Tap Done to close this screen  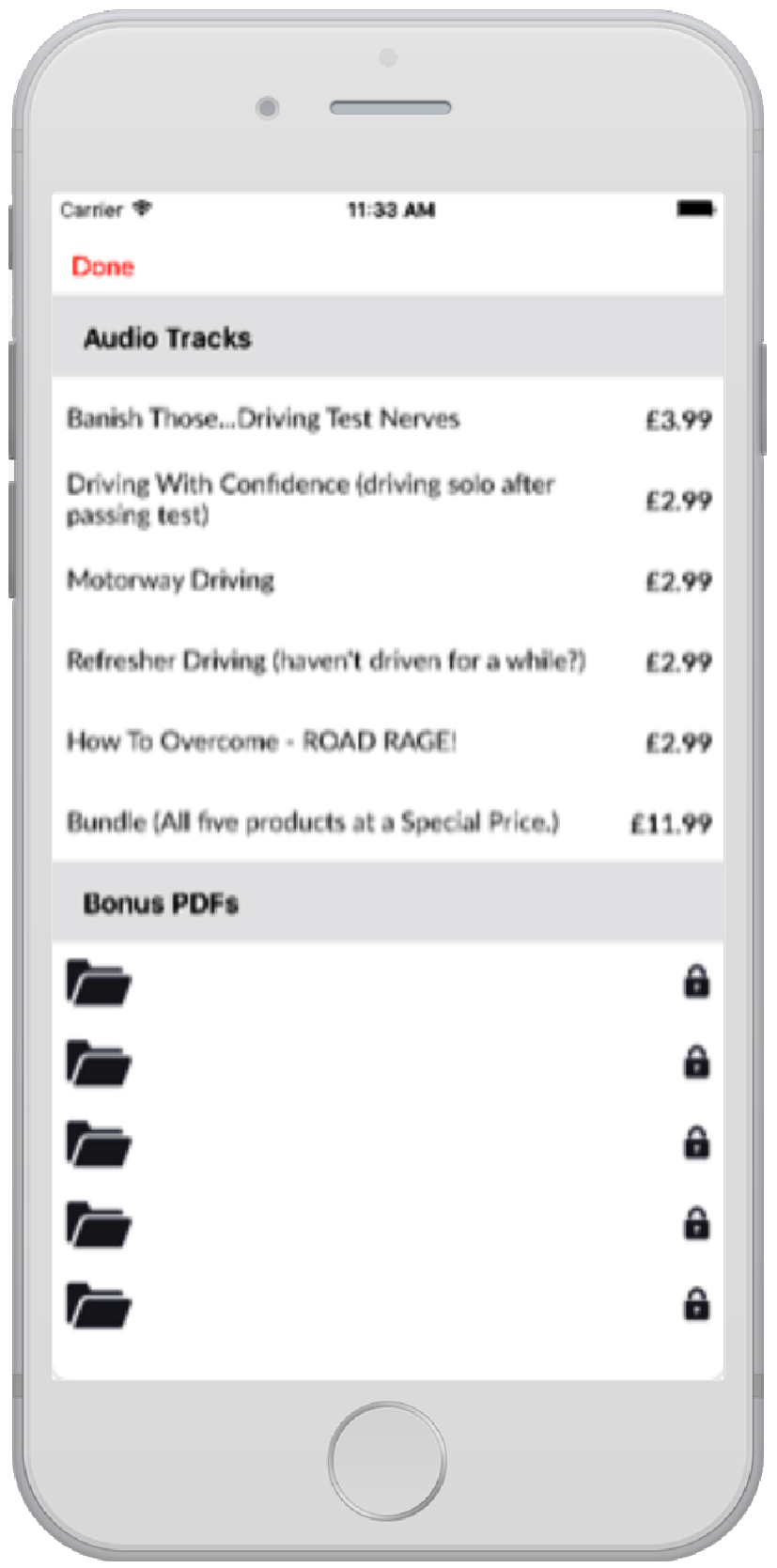pos(102,267)
